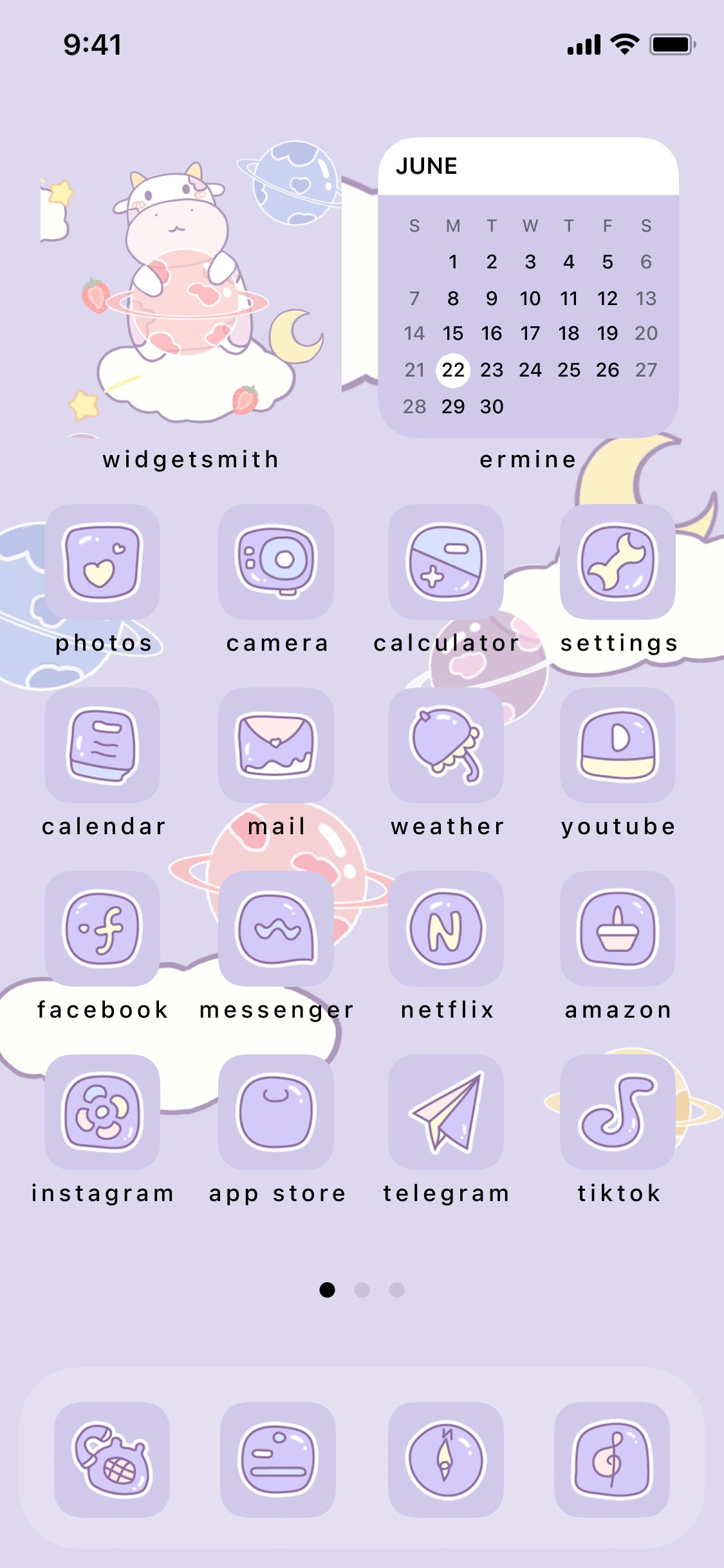This screenshot has width=724, height=1568.
Task: Open the music app in dock
Action: tap(612, 1460)
